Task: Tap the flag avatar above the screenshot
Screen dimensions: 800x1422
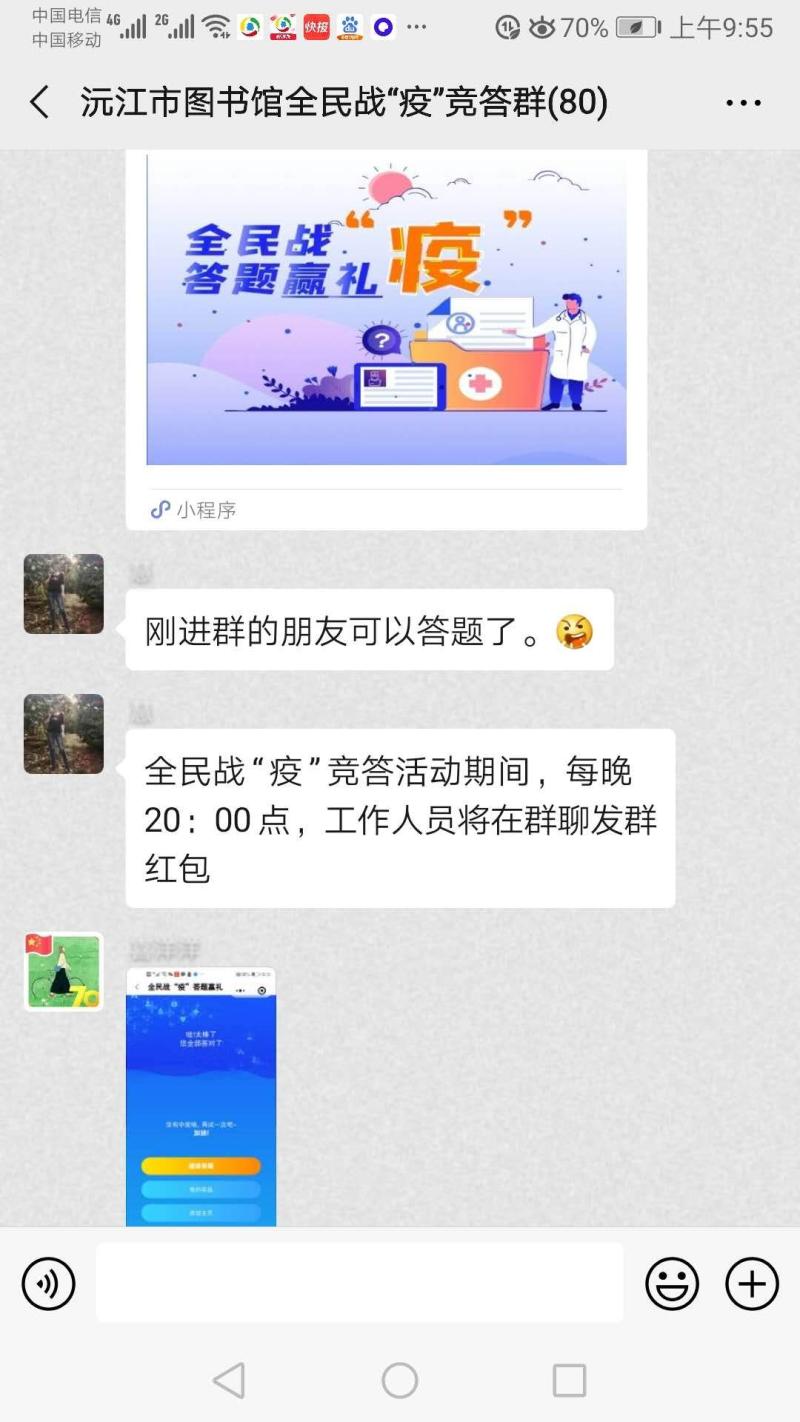Action: click(x=64, y=972)
